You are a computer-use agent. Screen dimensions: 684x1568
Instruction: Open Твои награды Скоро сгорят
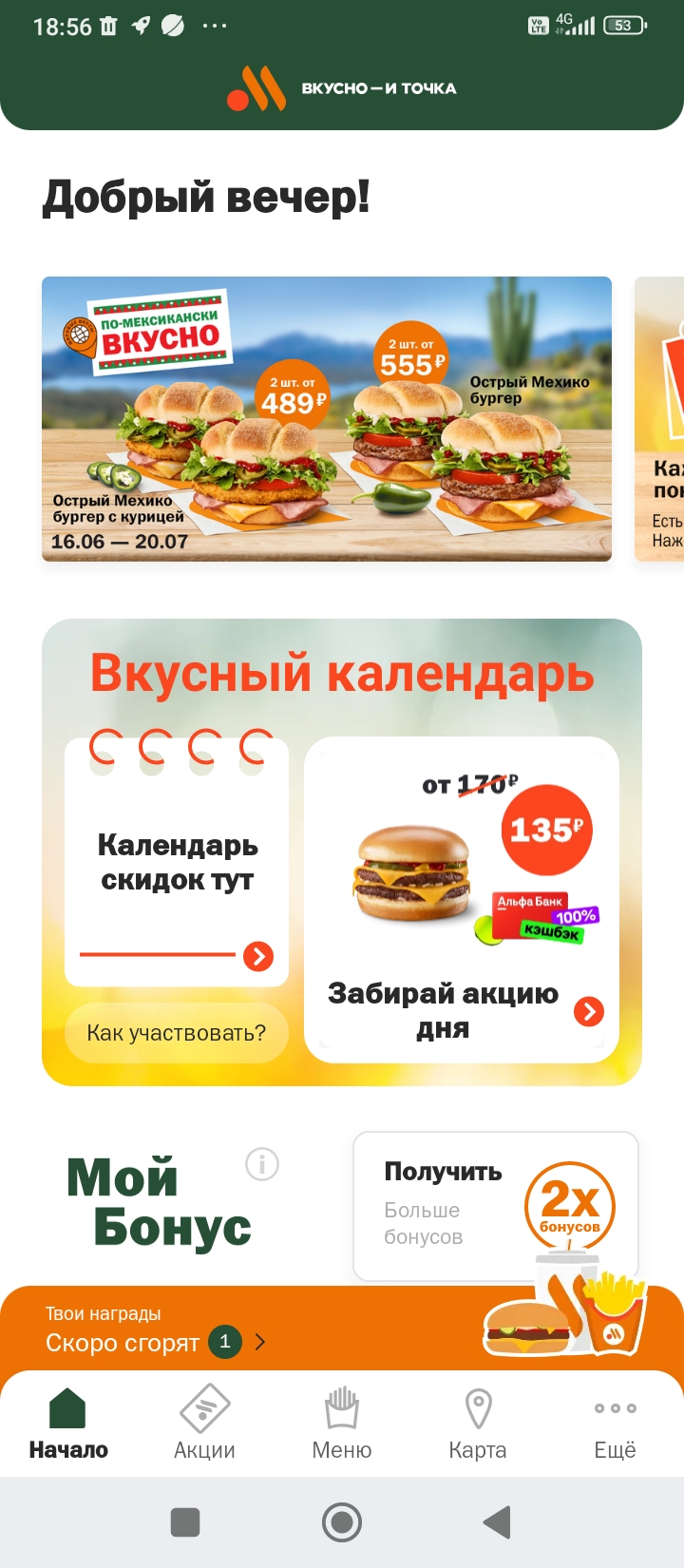click(157, 1330)
